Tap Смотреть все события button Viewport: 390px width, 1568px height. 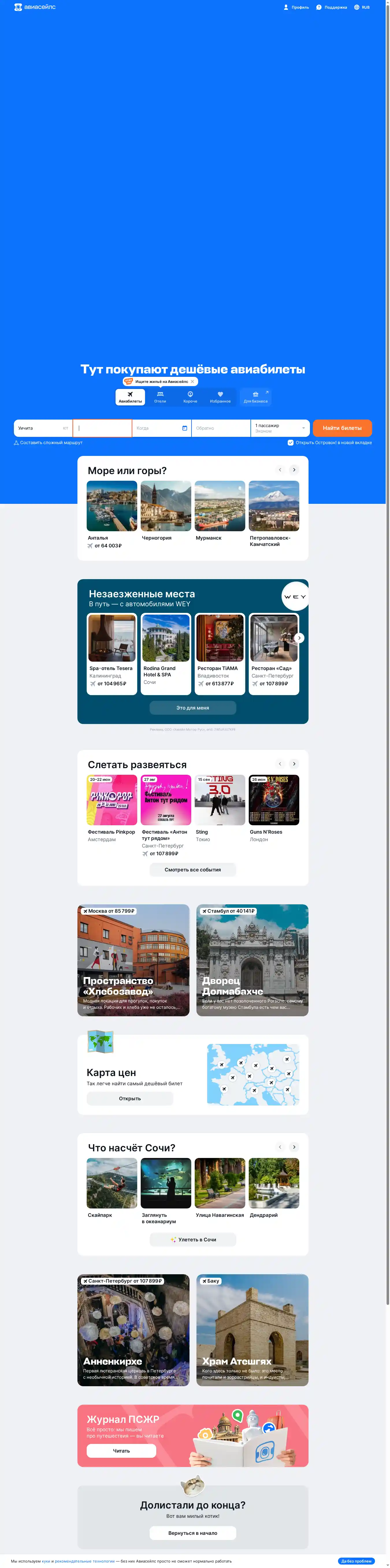tap(193, 870)
